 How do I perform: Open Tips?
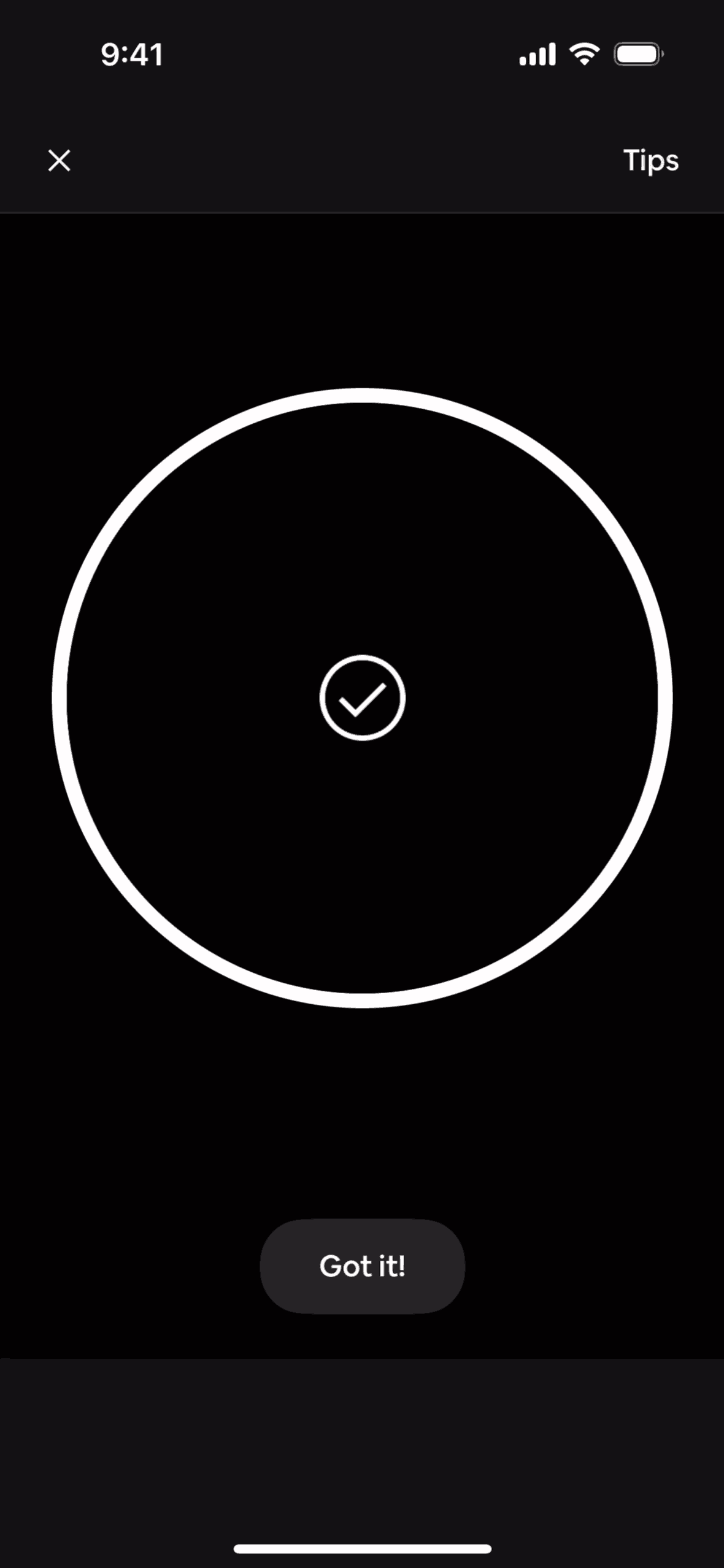click(x=650, y=161)
